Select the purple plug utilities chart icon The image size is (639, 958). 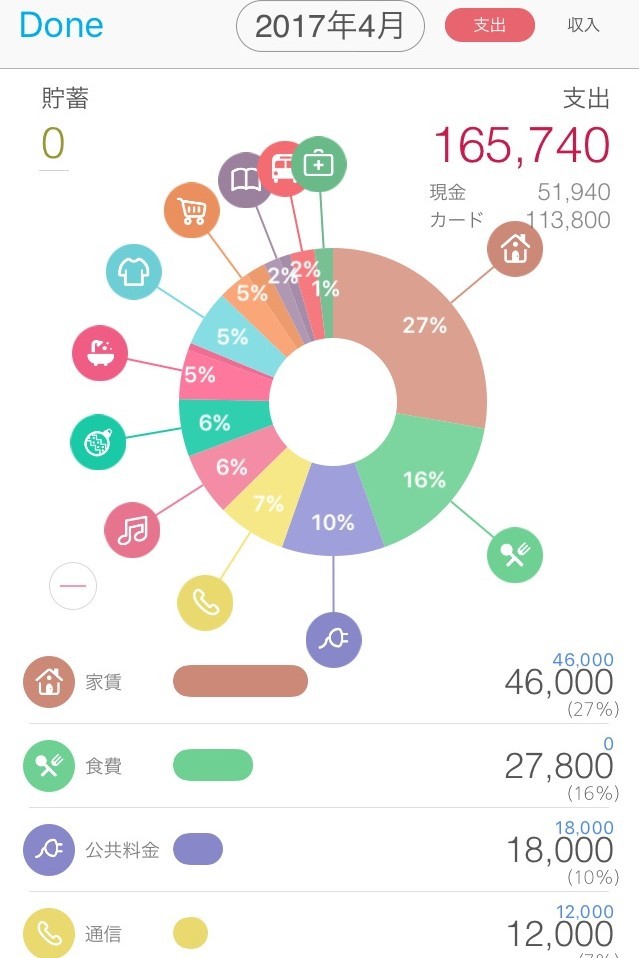point(334,640)
